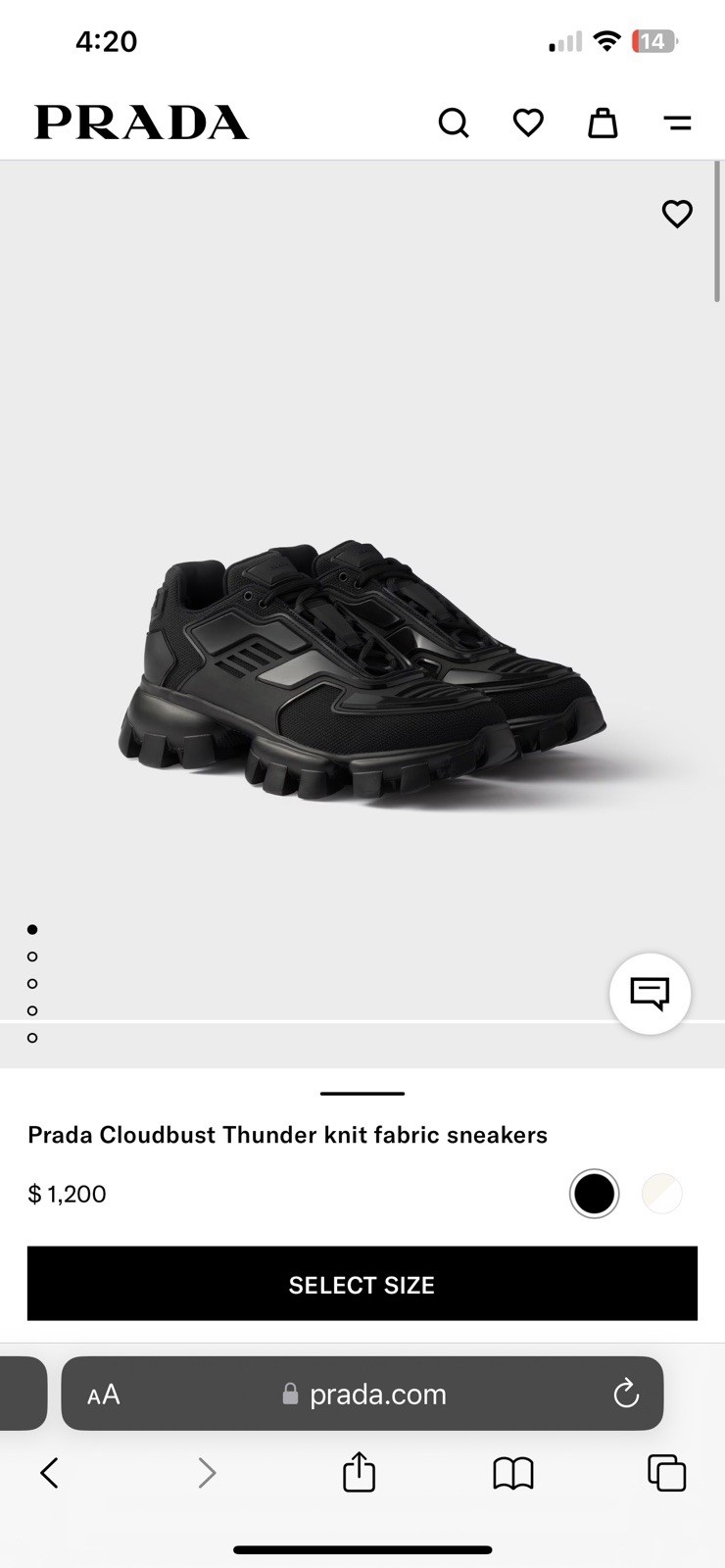
Task: Share this product page
Action: coord(361,1472)
